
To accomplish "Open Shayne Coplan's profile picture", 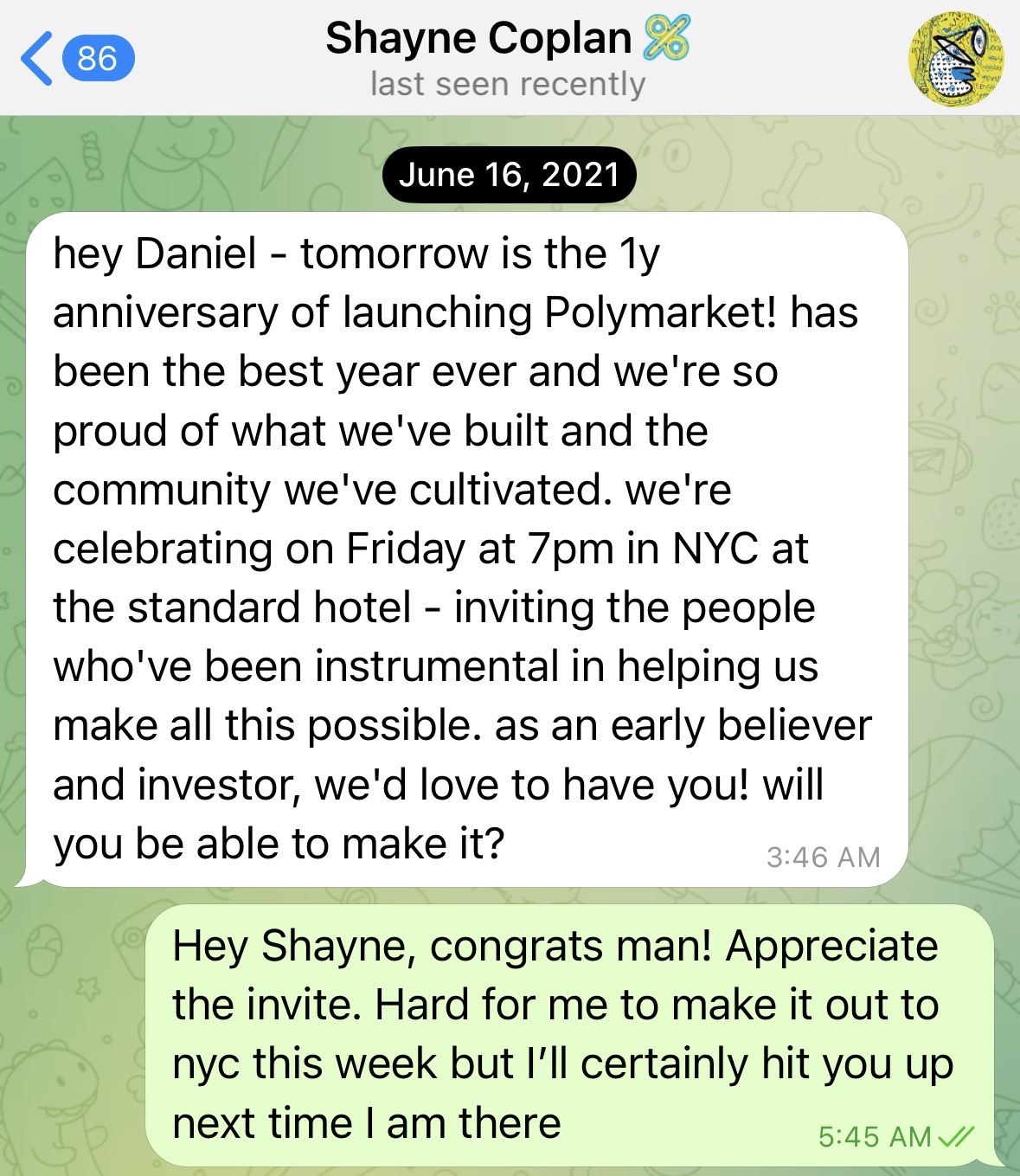I will (x=955, y=59).
